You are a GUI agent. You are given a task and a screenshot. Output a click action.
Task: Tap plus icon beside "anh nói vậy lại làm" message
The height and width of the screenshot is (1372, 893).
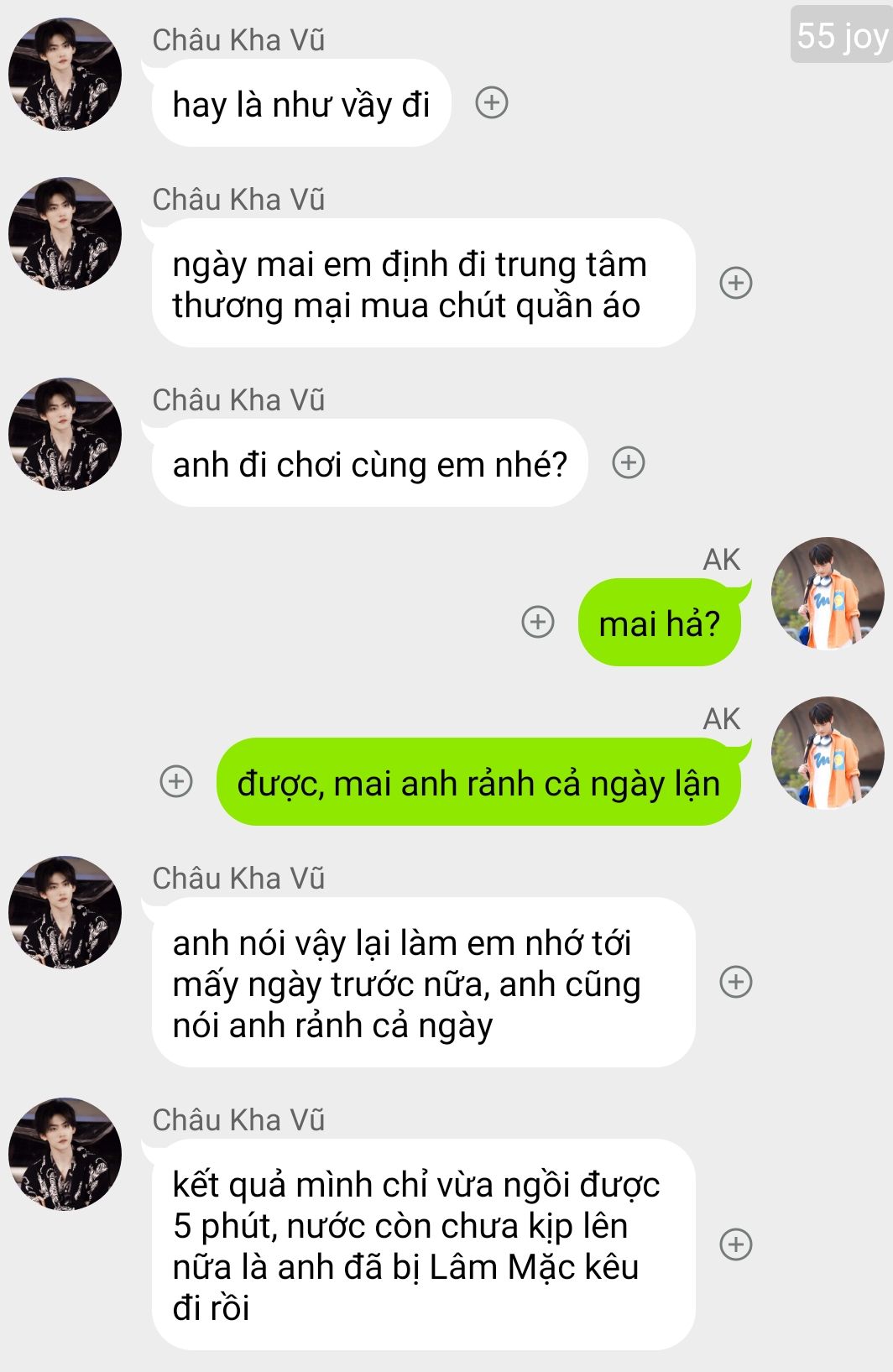click(x=736, y=982)
